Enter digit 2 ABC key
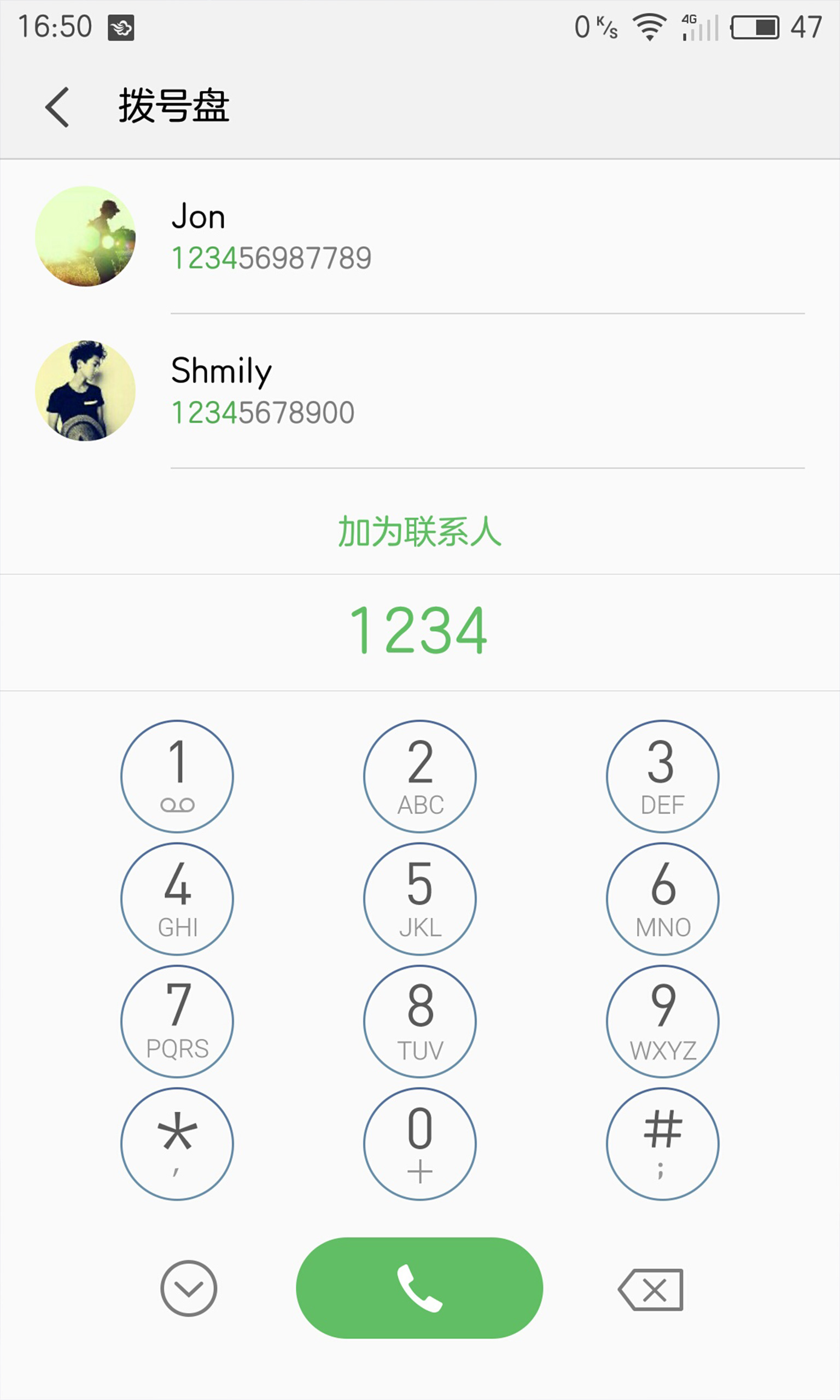The width and height of the screenshot is (840, 1400). click(x=420, y=776)
